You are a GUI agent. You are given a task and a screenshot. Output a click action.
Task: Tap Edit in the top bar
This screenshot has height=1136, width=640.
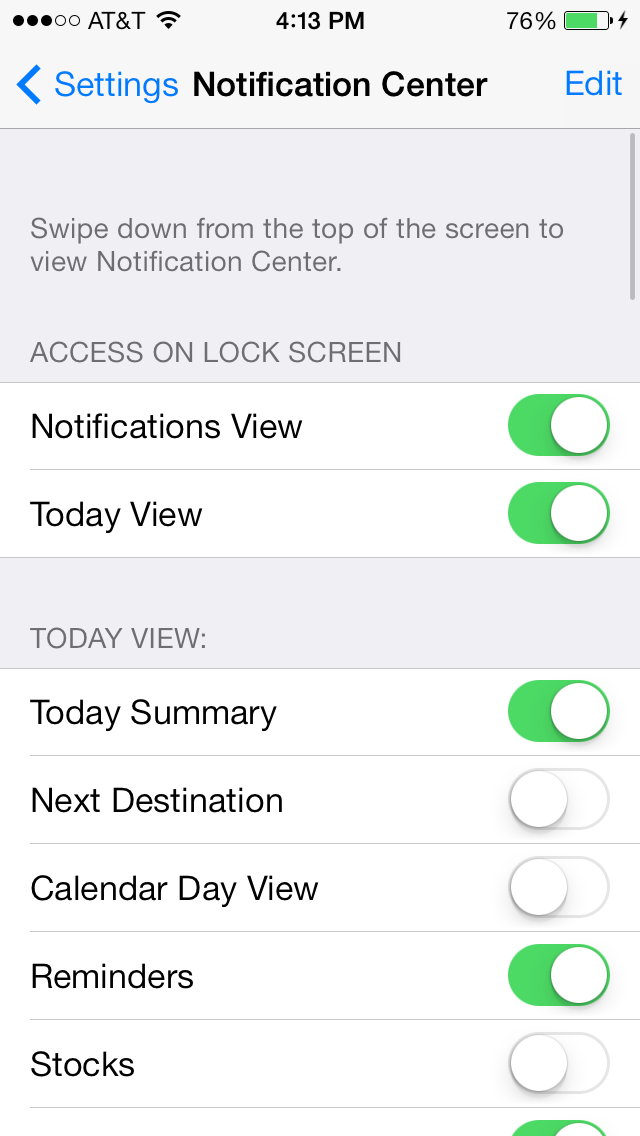pos(593,84)
